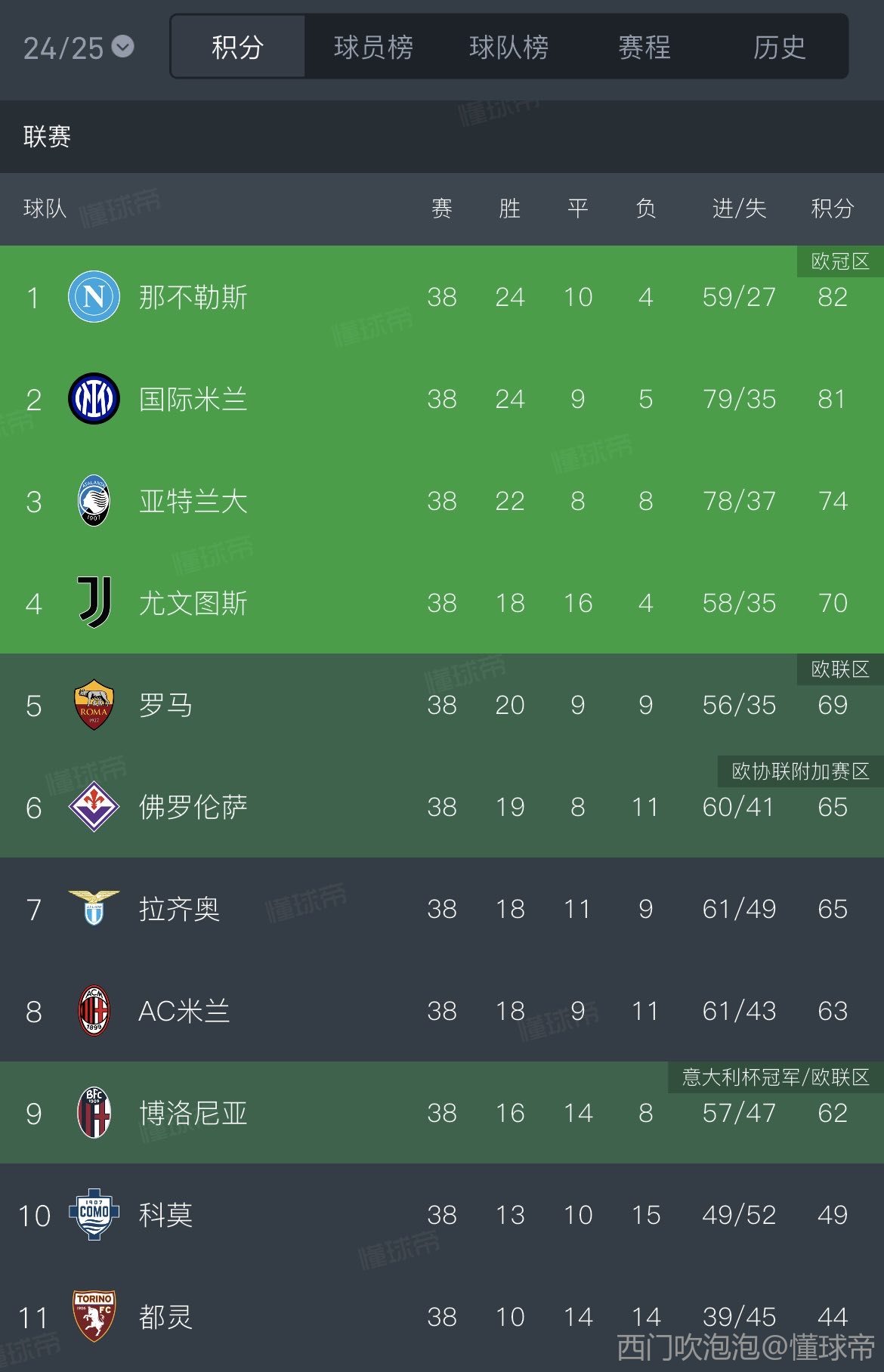Image resolution: width=884 pixels, height=1372 pixels.
Task: Switch to the 球员榜 tab
Action: pos(373,48)
